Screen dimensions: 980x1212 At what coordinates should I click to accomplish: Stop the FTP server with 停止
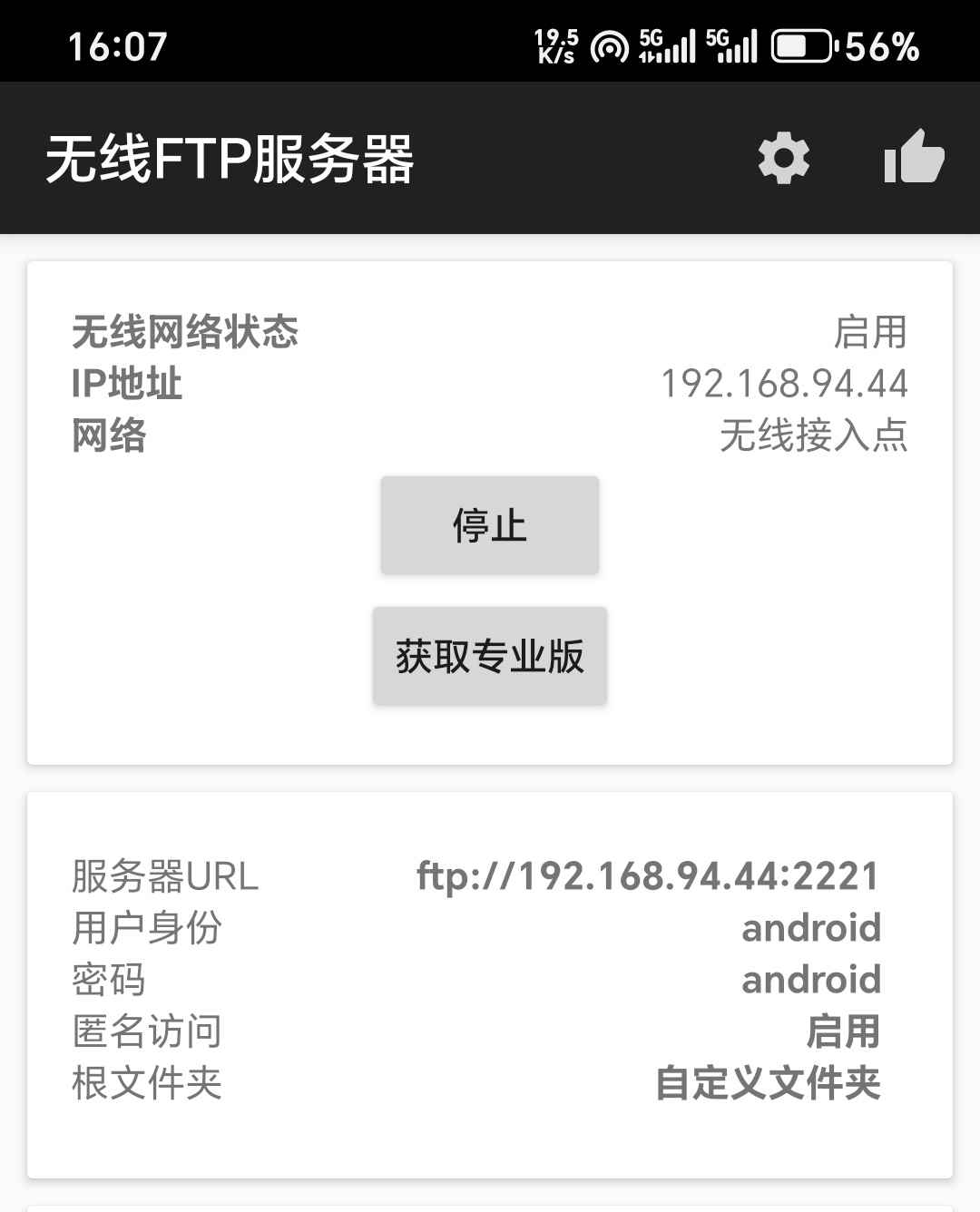tap(489, 525)
